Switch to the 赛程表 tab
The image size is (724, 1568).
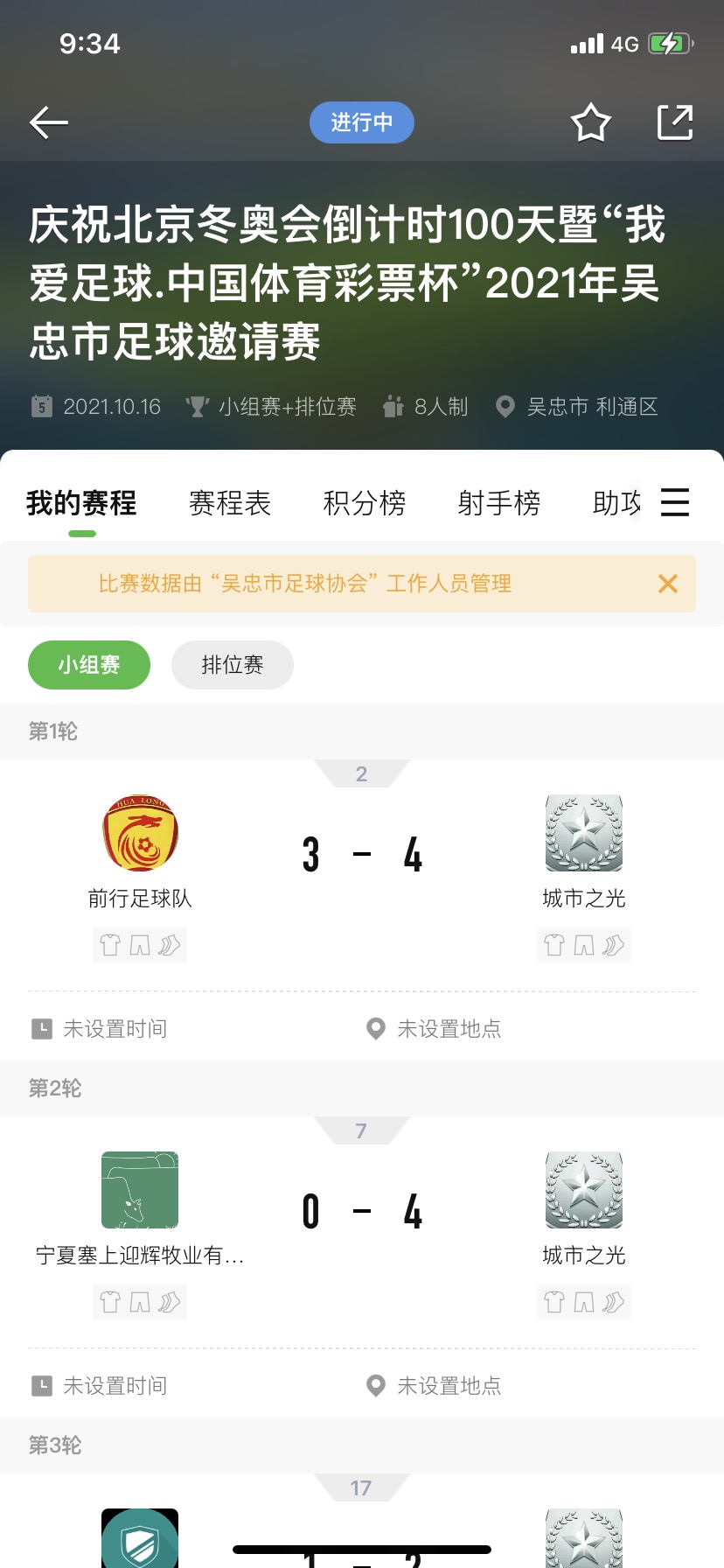(230, 503)
